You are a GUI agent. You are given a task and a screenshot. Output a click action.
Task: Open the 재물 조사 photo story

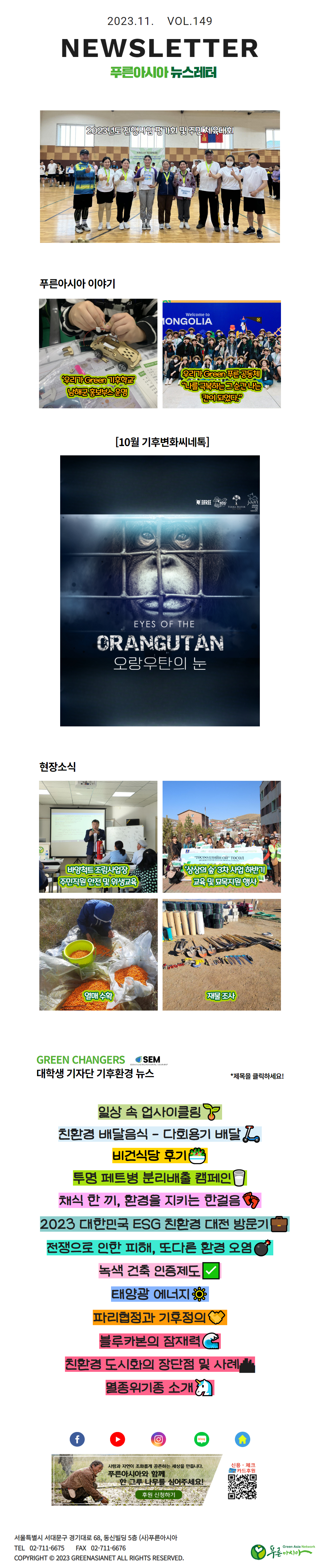(x=221, y=955)
